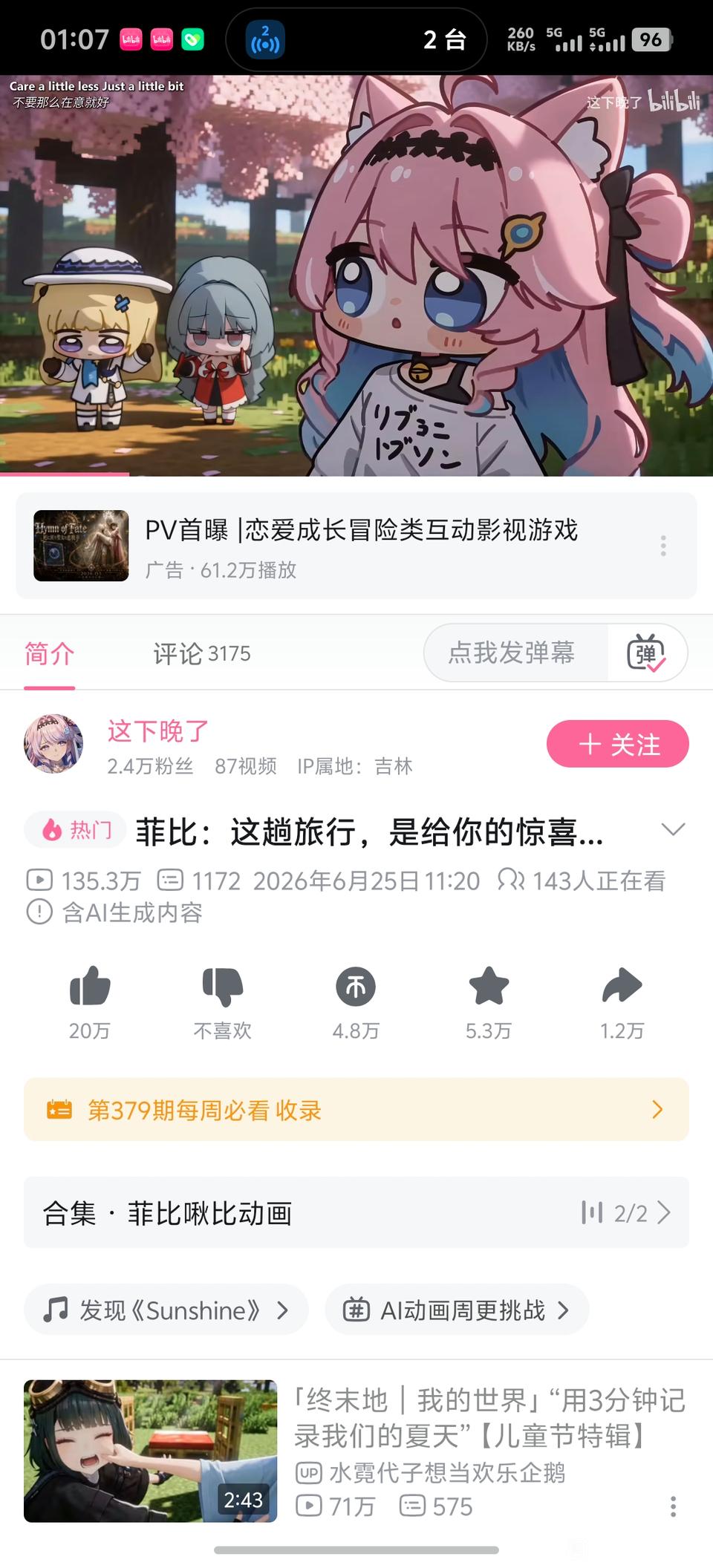Open the PV首曝 ad card
This screenshot has height=1568, width=713.
(356, 546)
